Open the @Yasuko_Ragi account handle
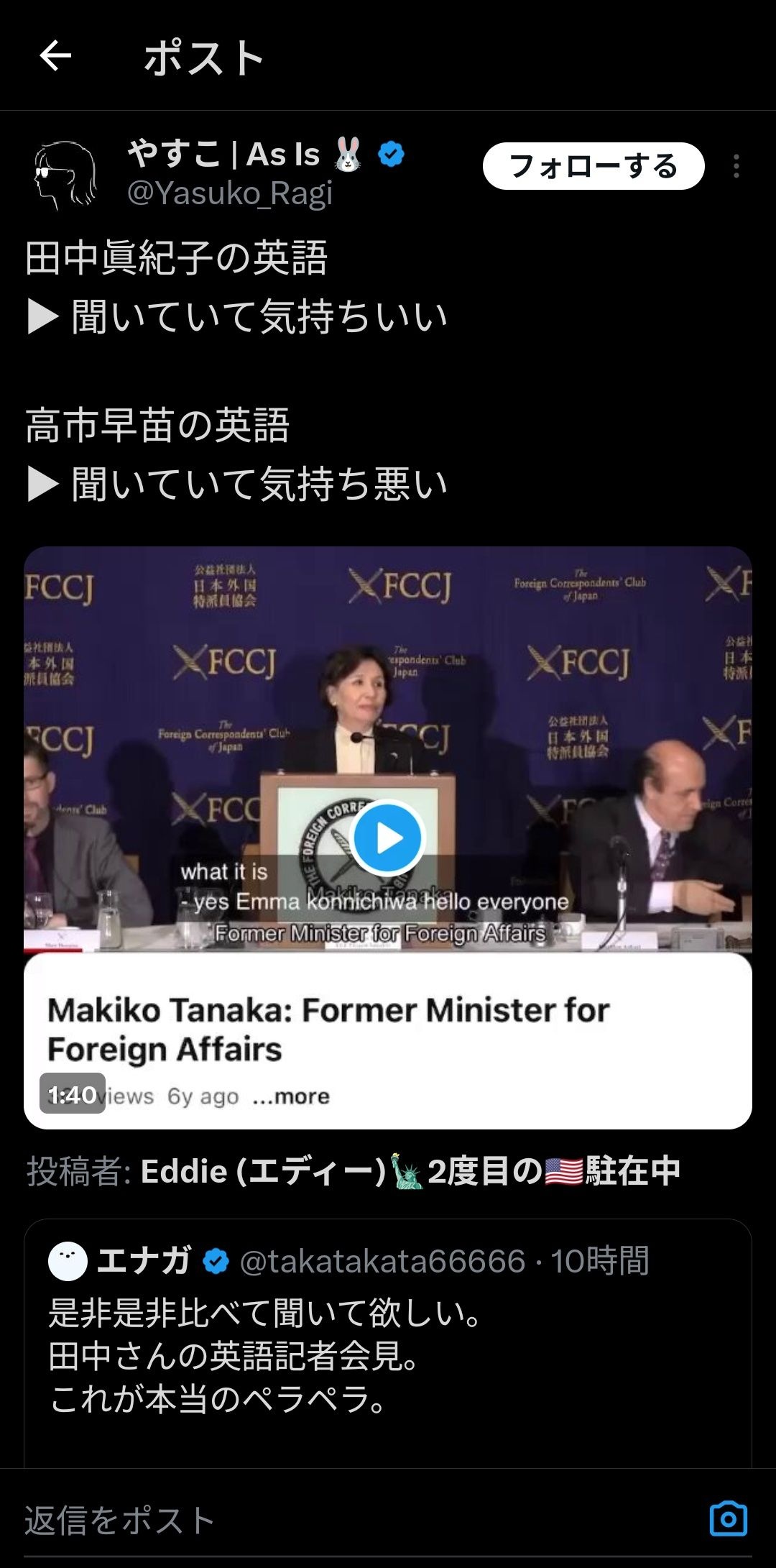 (230, 193)
